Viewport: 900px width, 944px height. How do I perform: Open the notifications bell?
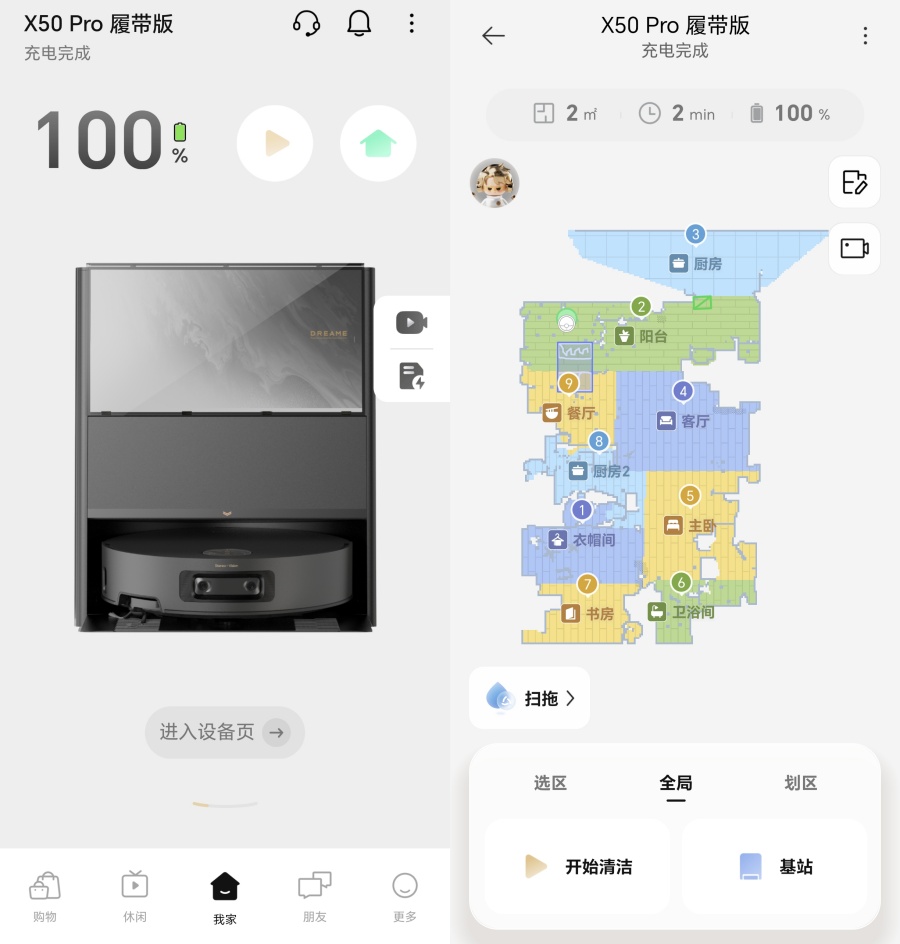coord(359,24)
